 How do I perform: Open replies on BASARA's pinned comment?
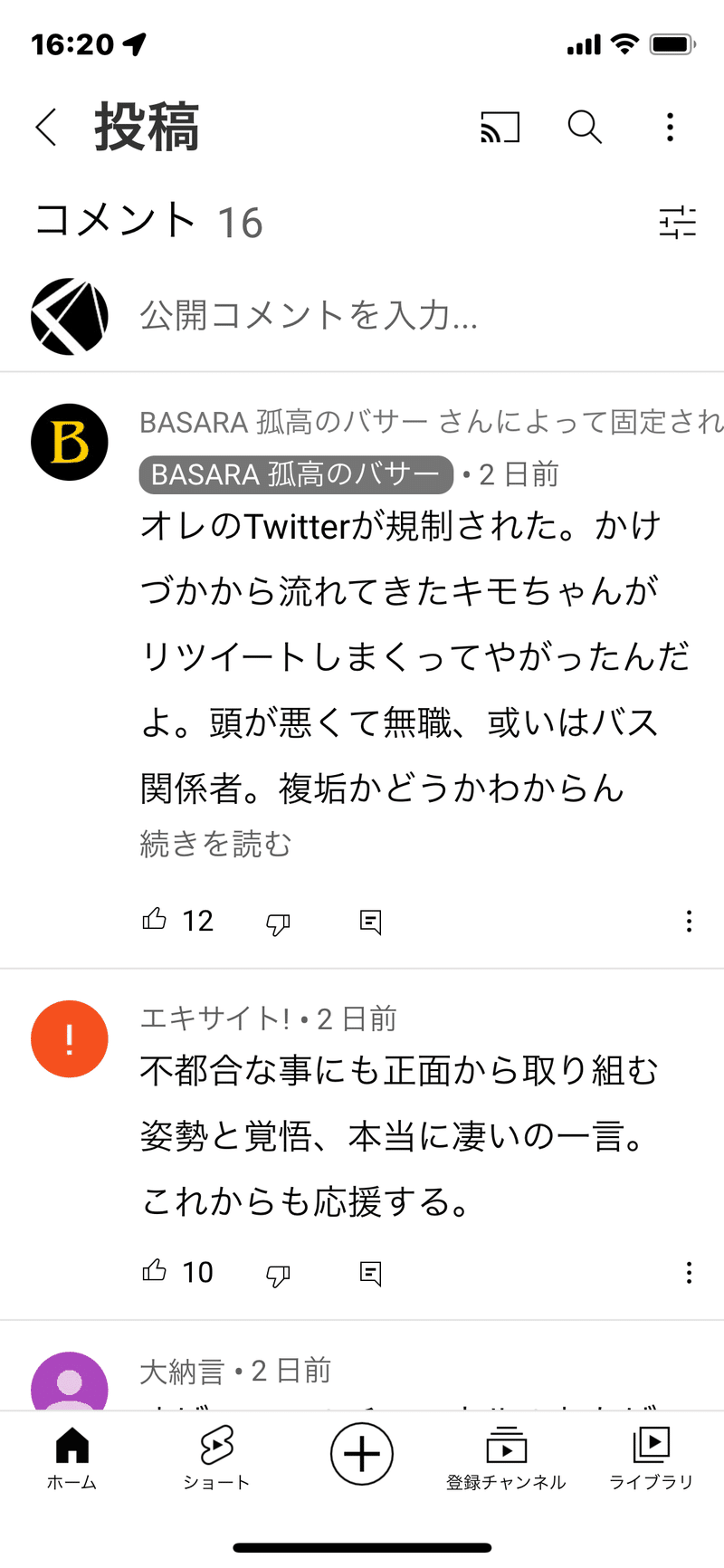pyautogui.click(x=370, y=922)
